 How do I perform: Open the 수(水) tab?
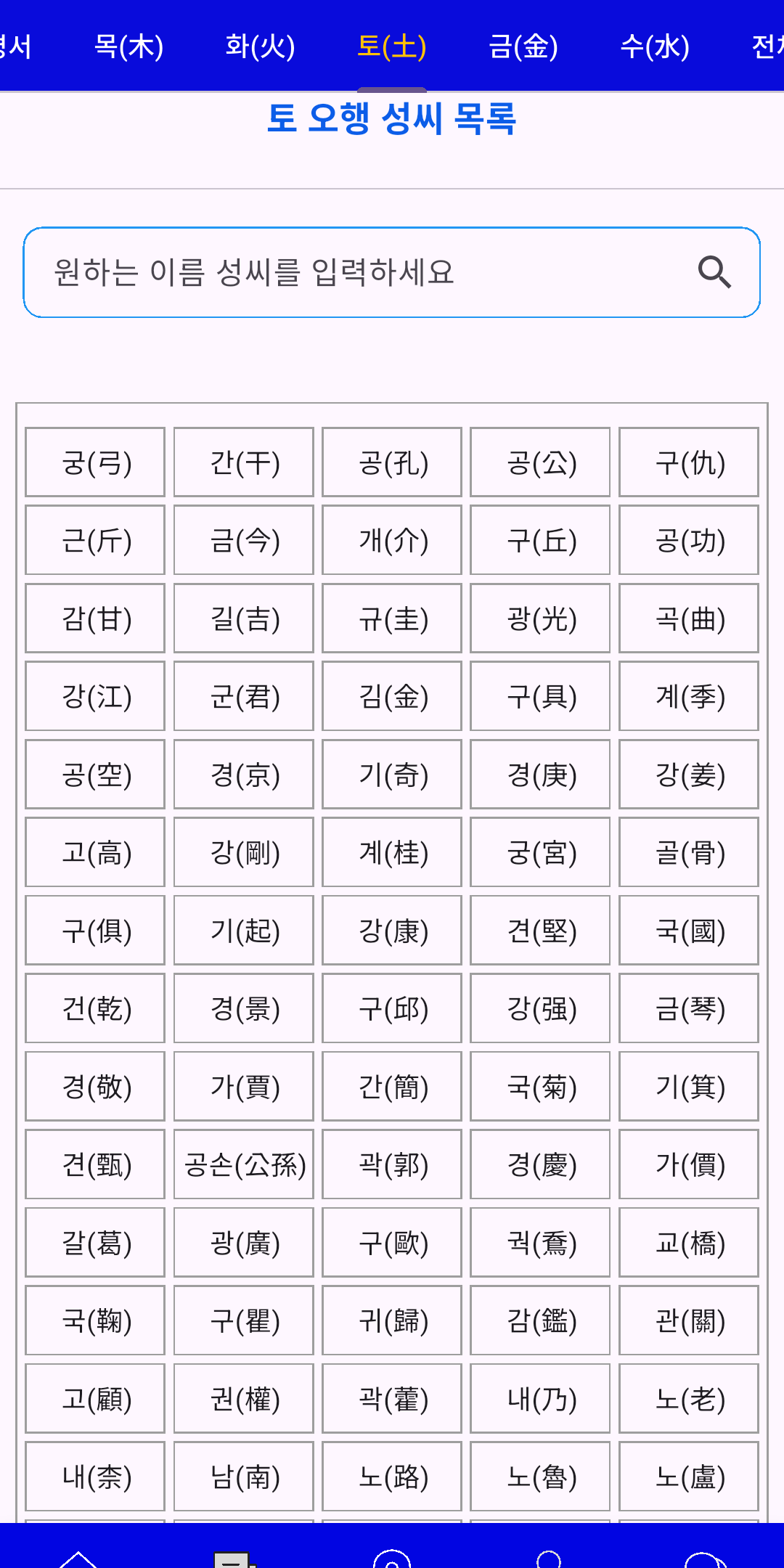click(655, 46)
